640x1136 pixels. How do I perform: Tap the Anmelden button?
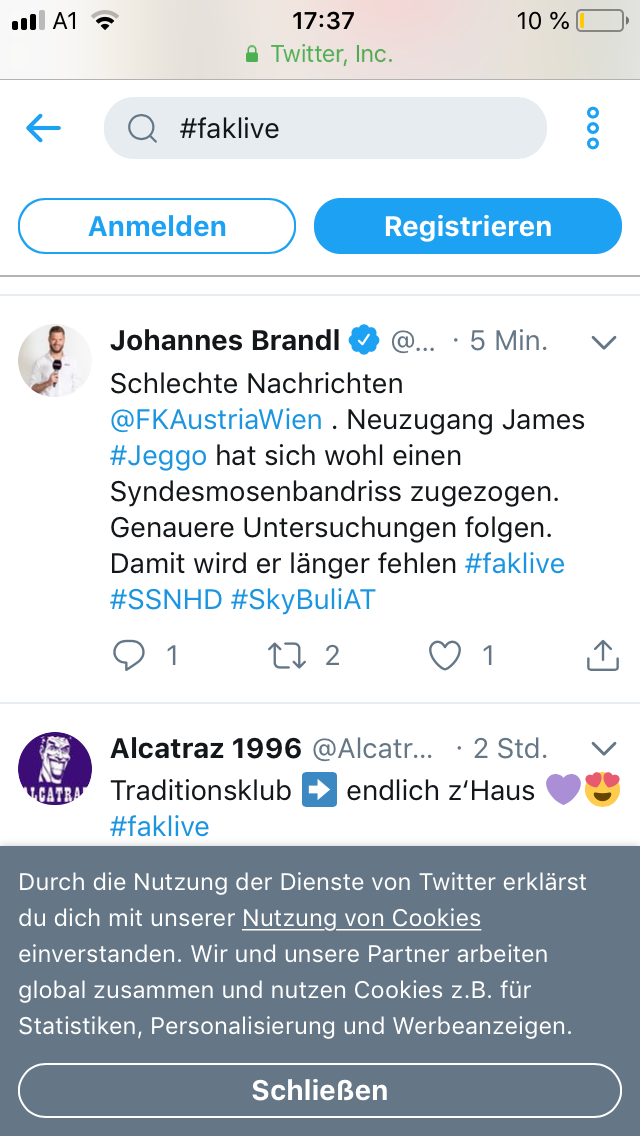coord(157,226)
